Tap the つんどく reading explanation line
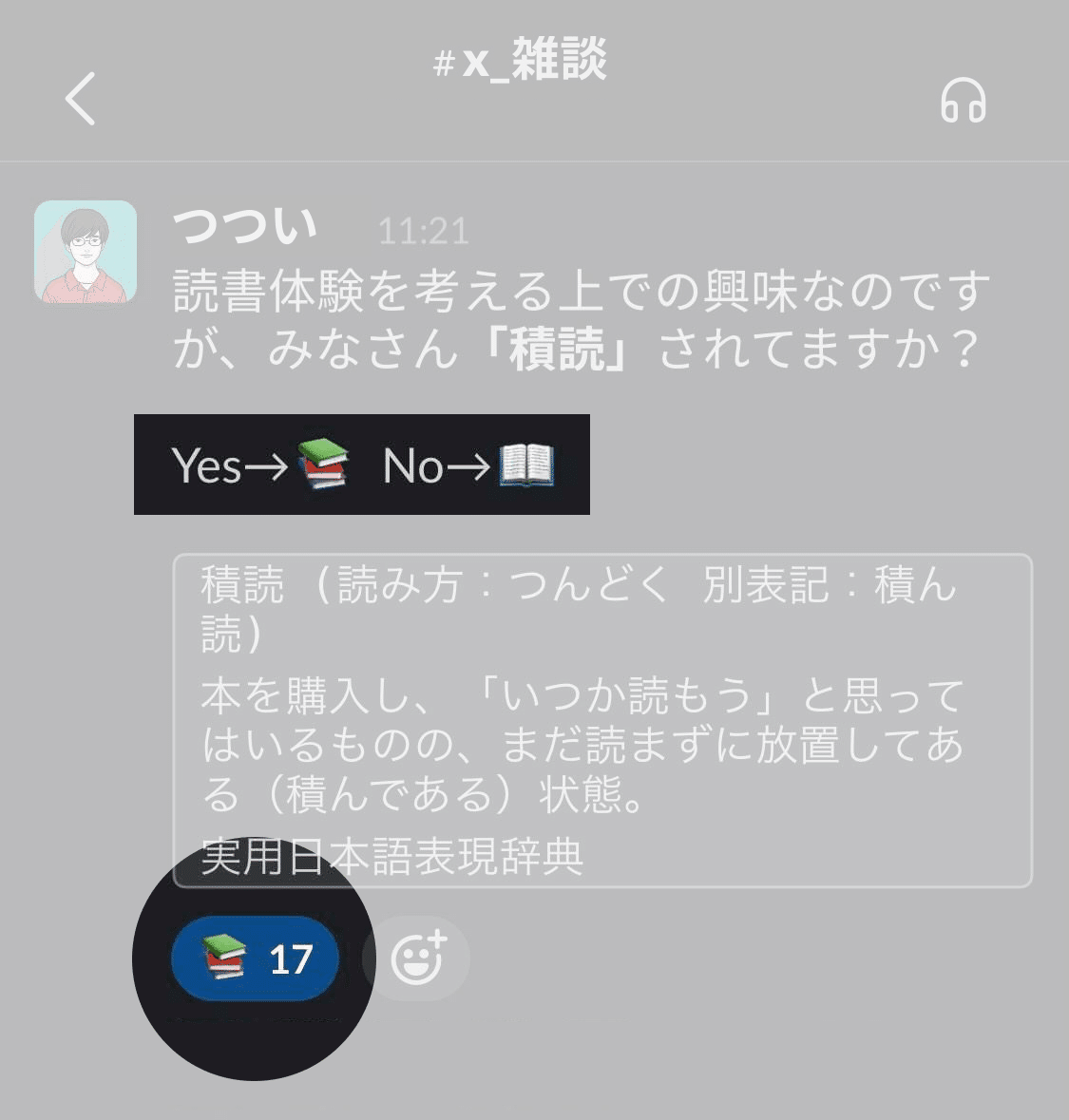Viewport: 1069px width, 1120px height. (580, 586)
